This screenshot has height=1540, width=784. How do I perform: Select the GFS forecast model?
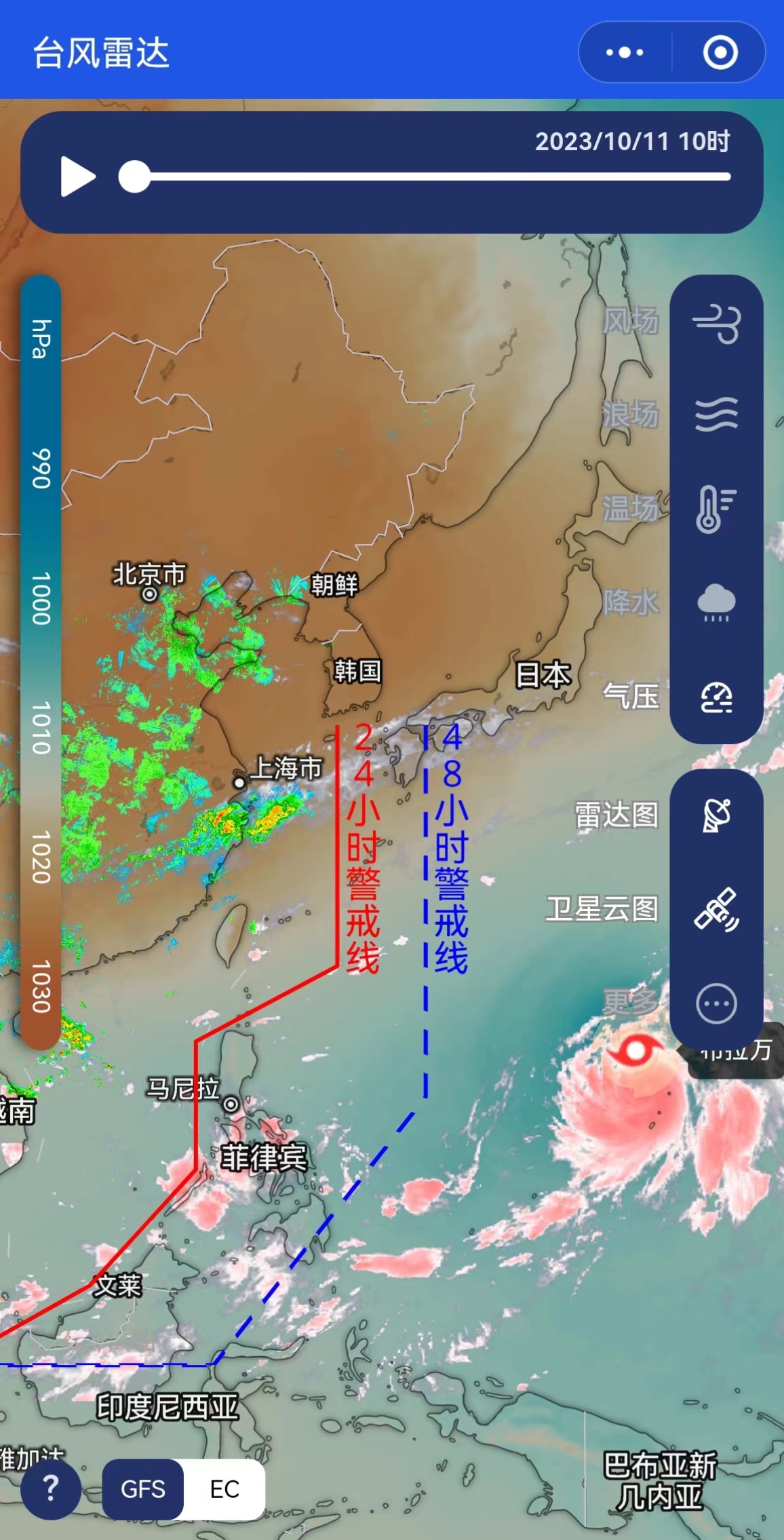[x=143, y=1489]
